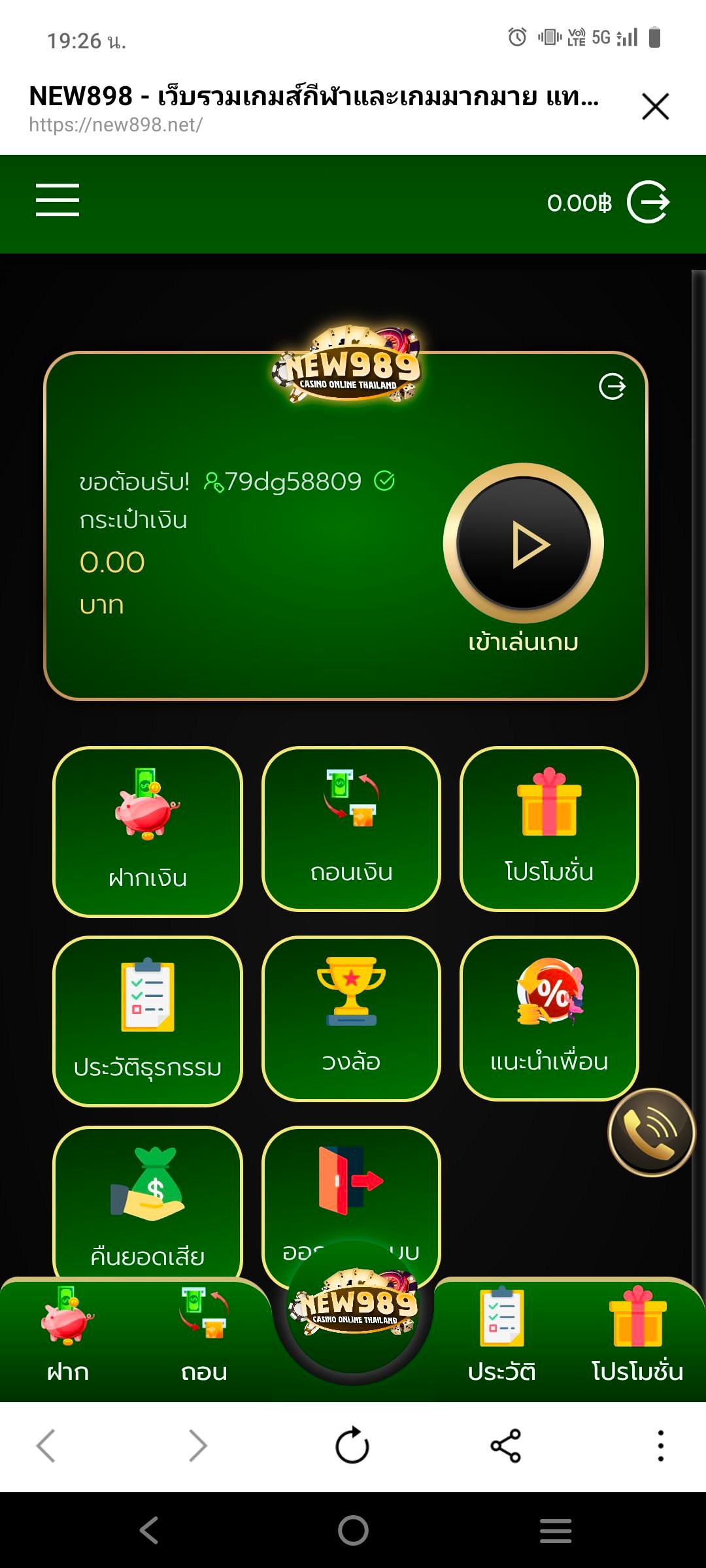Image resolution: width=706 pixels, height=1568 pixels.
Task: Open the hamburger drawer menu
Action: click(58, 200)
